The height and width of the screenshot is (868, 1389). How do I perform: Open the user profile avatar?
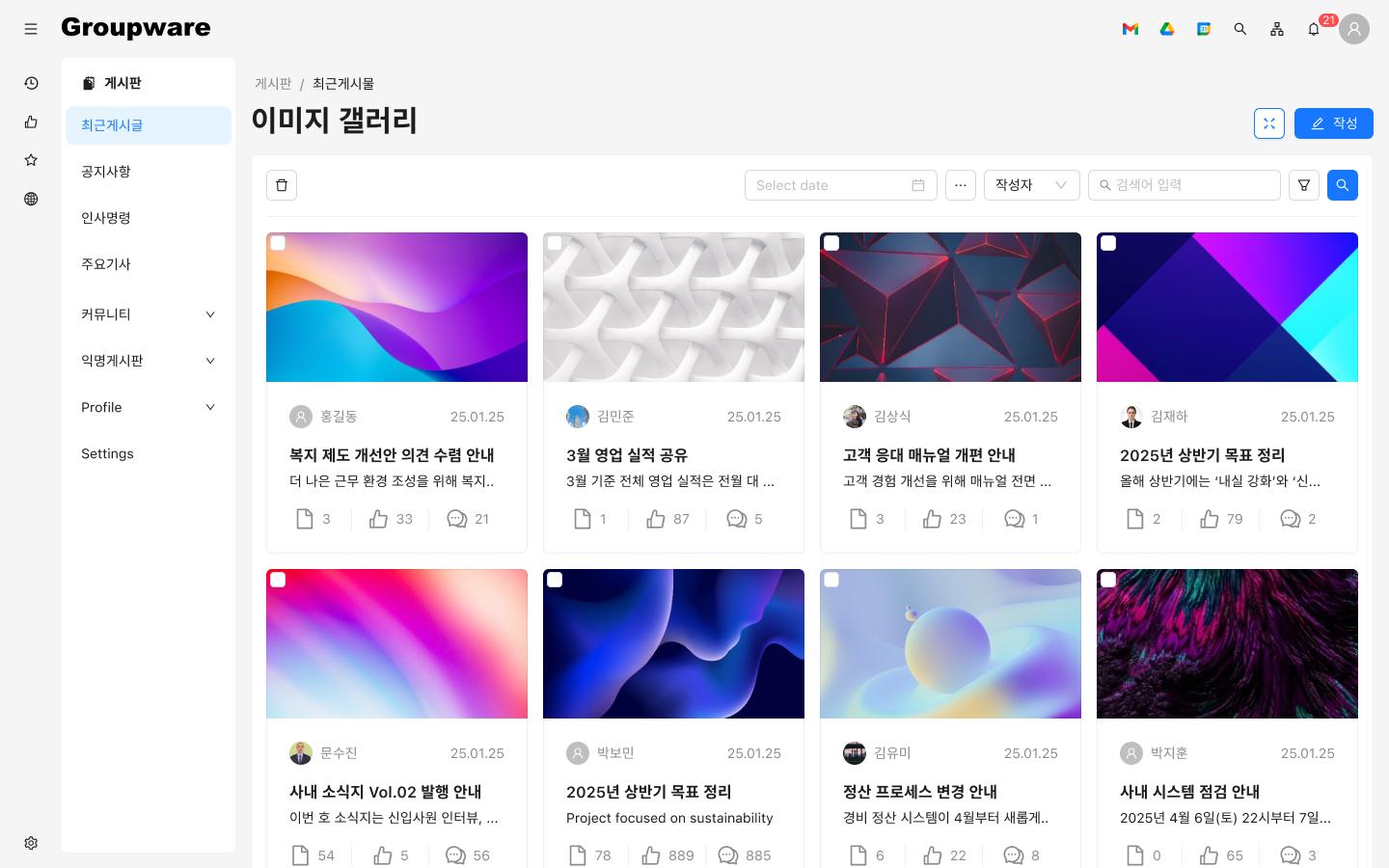[1353, 29]
